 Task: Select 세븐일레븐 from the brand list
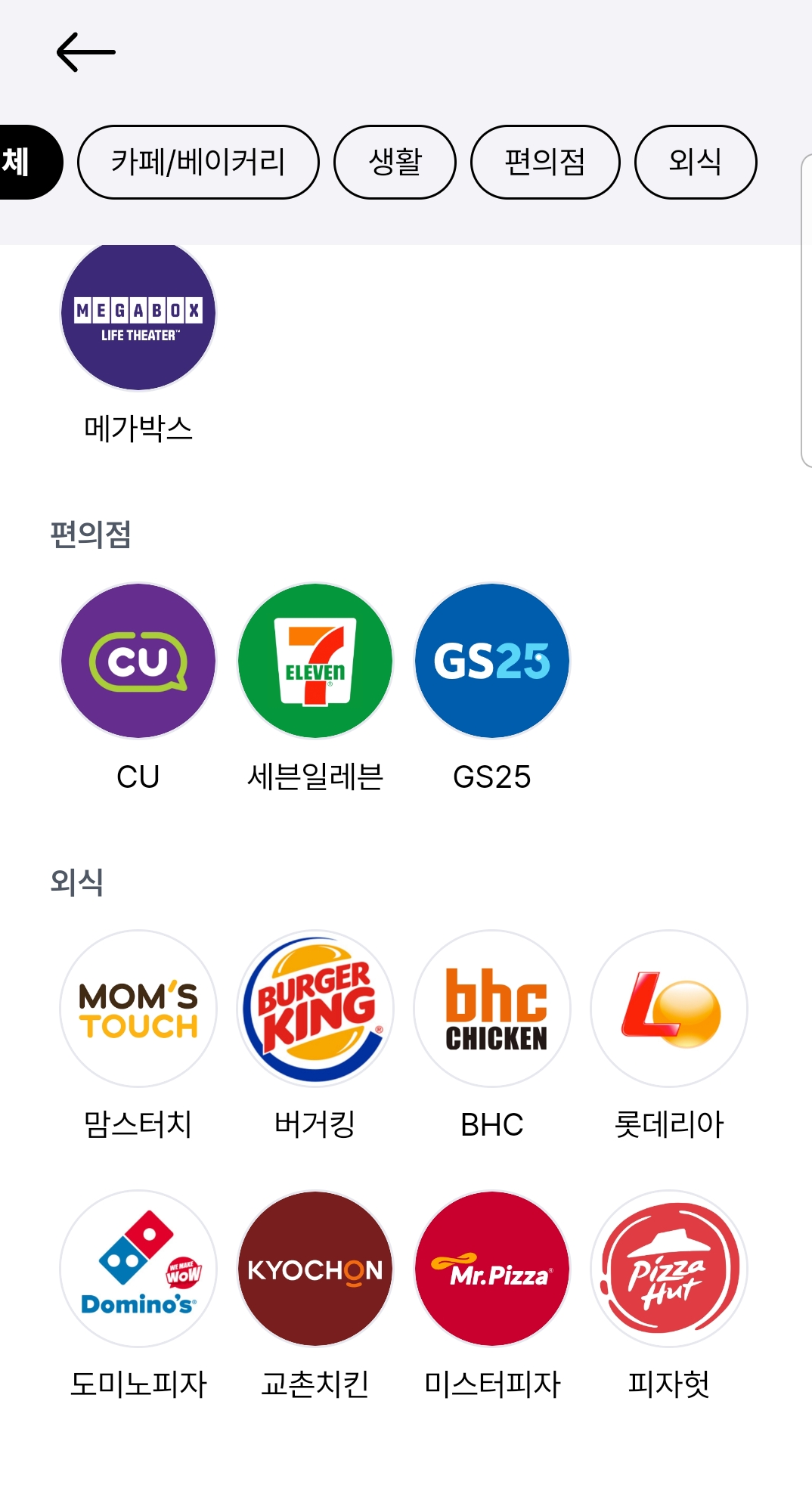coord(315,661)
